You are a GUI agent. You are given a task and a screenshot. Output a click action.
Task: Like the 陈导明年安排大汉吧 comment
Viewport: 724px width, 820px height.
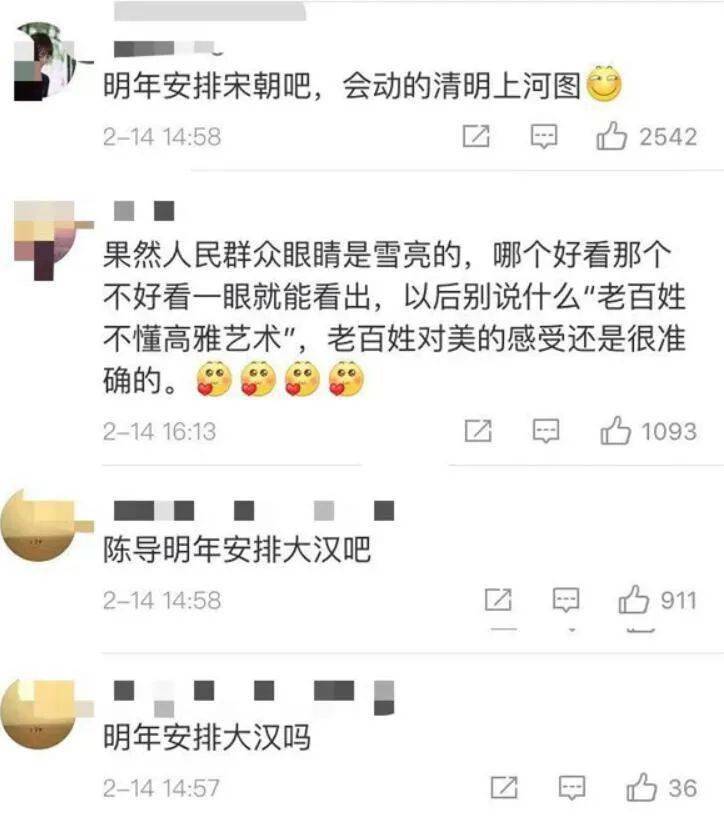[634, 600]
